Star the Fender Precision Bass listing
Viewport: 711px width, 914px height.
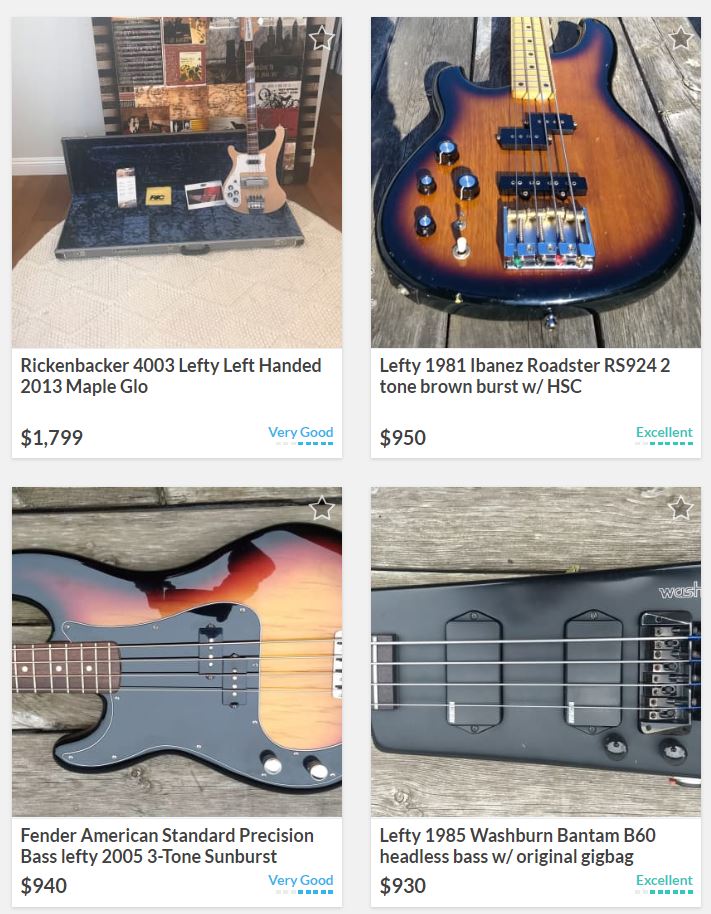point(321,509)
